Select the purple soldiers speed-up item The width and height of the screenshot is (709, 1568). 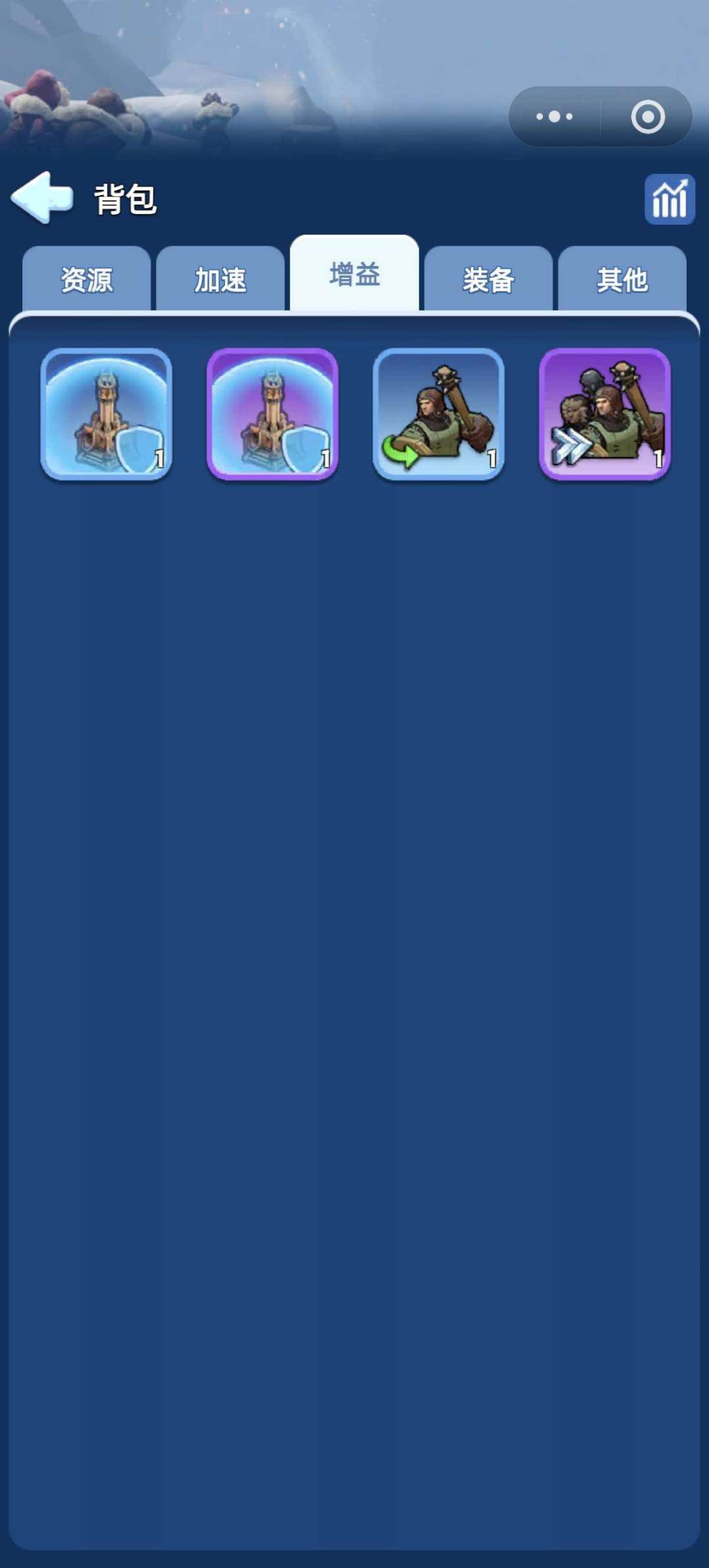point(605,414)
